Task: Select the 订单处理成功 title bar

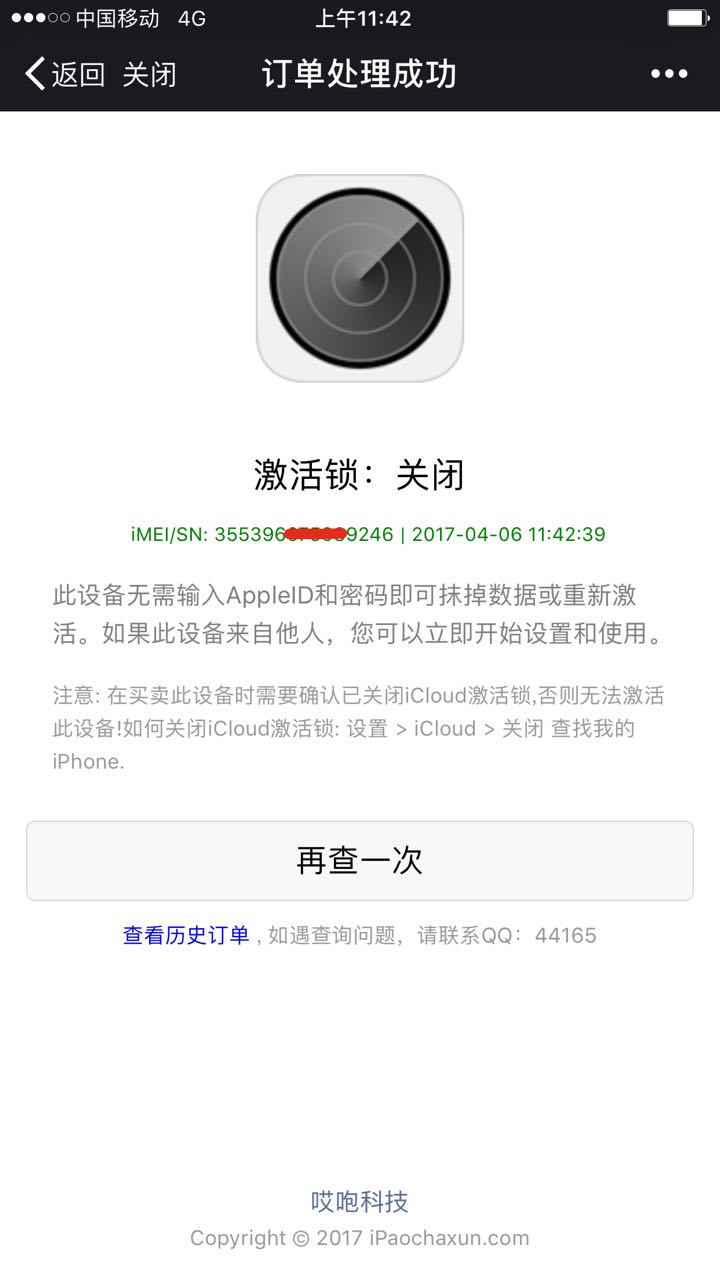Action: [360, 73]
